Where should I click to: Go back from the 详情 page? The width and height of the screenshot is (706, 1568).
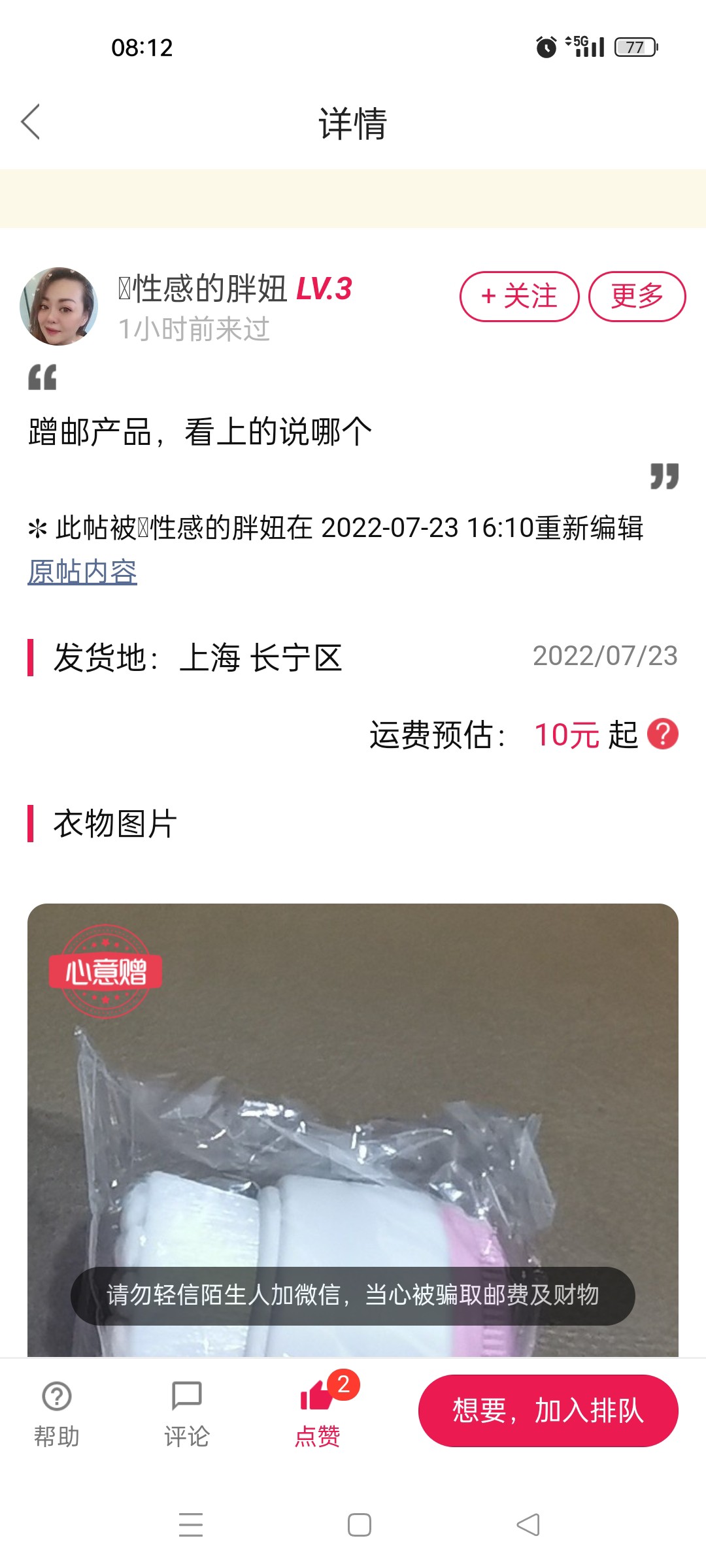[31, 122]
